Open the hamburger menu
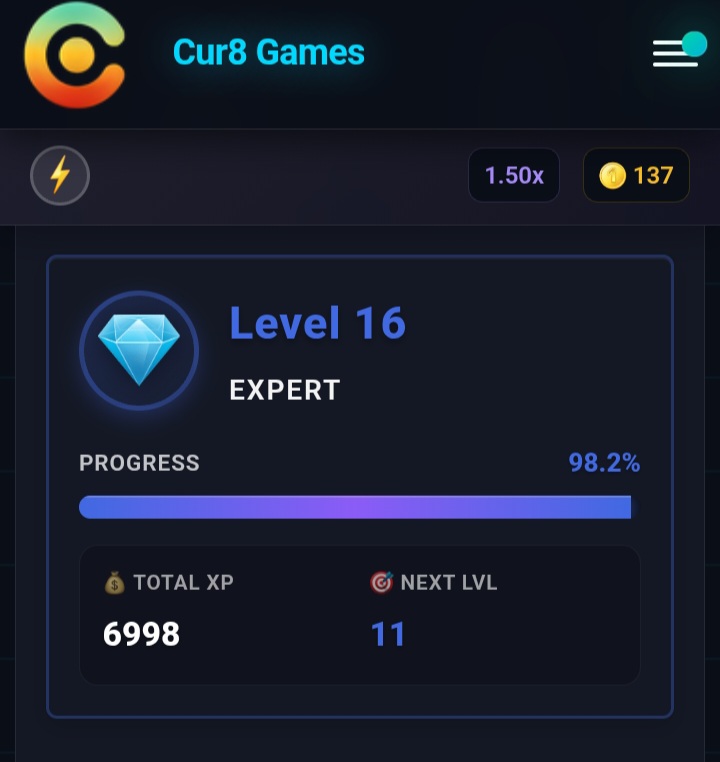The width and height of the screenshot is (720, 762). pyautogui.click(x=676, y=53)
